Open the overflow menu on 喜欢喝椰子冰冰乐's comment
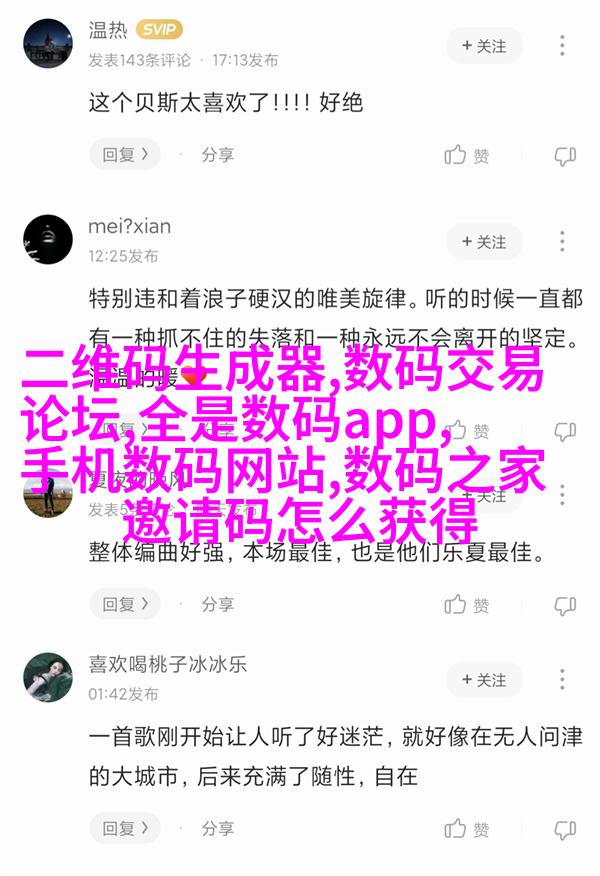Image resolution: width=600 pixels, height=876 pixels. [x=563, y=680]
